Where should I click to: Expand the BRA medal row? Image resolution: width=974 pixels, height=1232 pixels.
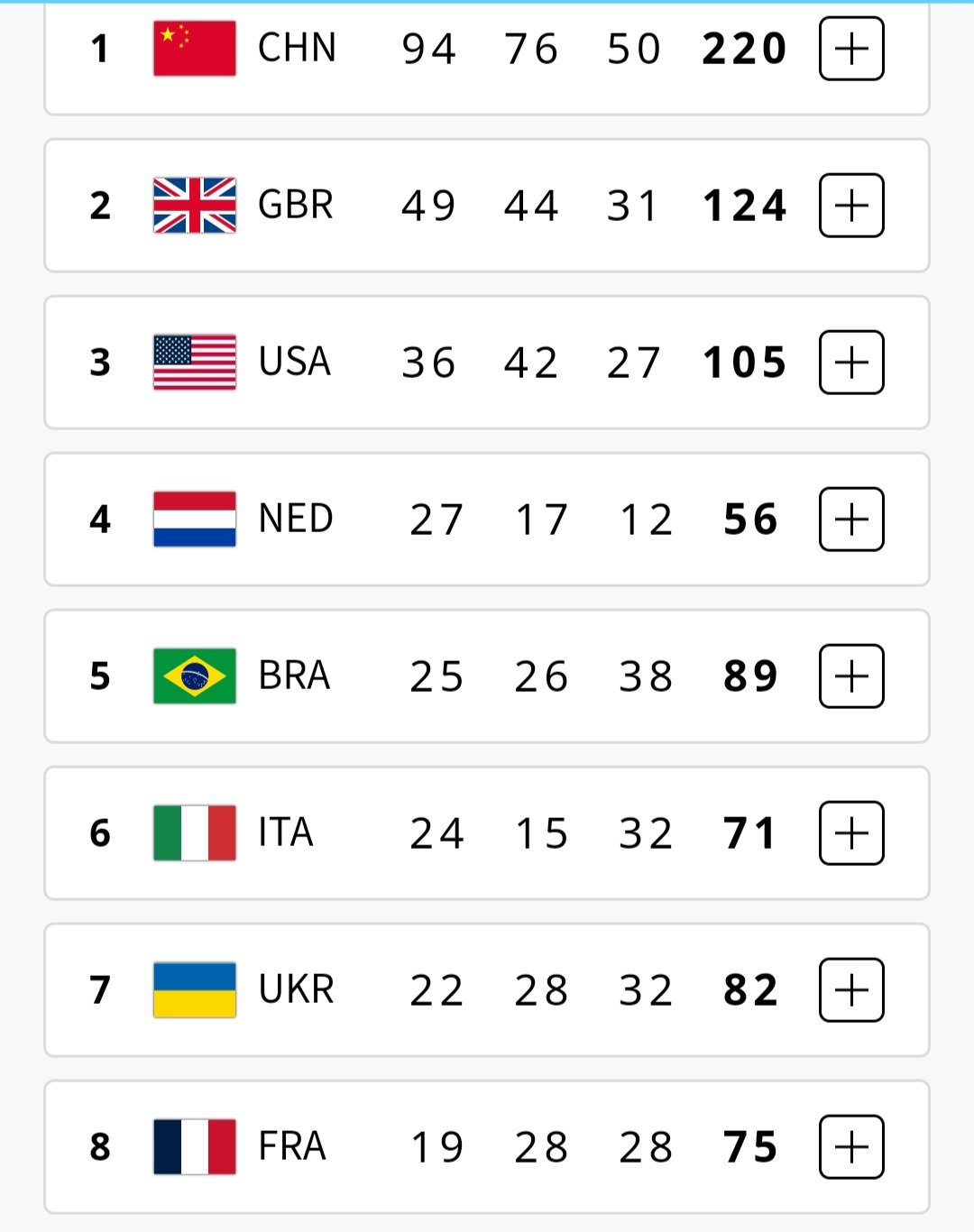pyautogui.click(x=851, y=676)
